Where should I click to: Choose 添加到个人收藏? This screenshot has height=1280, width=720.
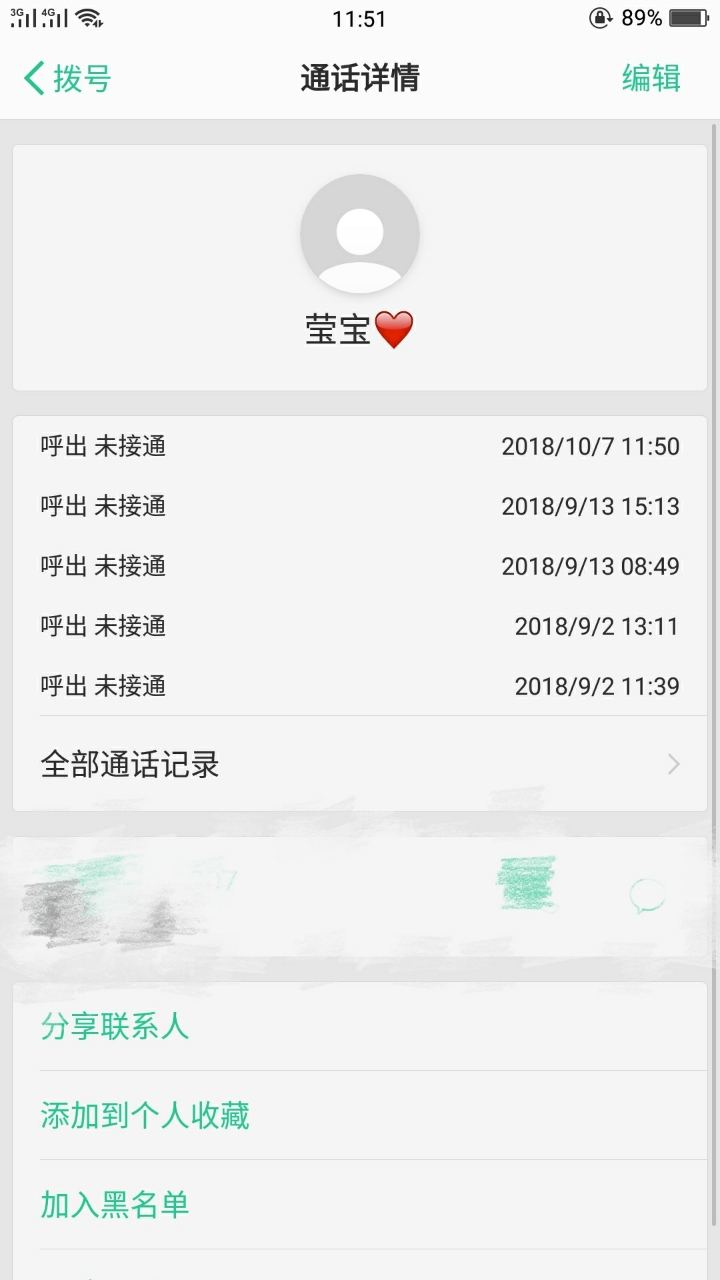pyautogui.click(x=145, y=1115)
